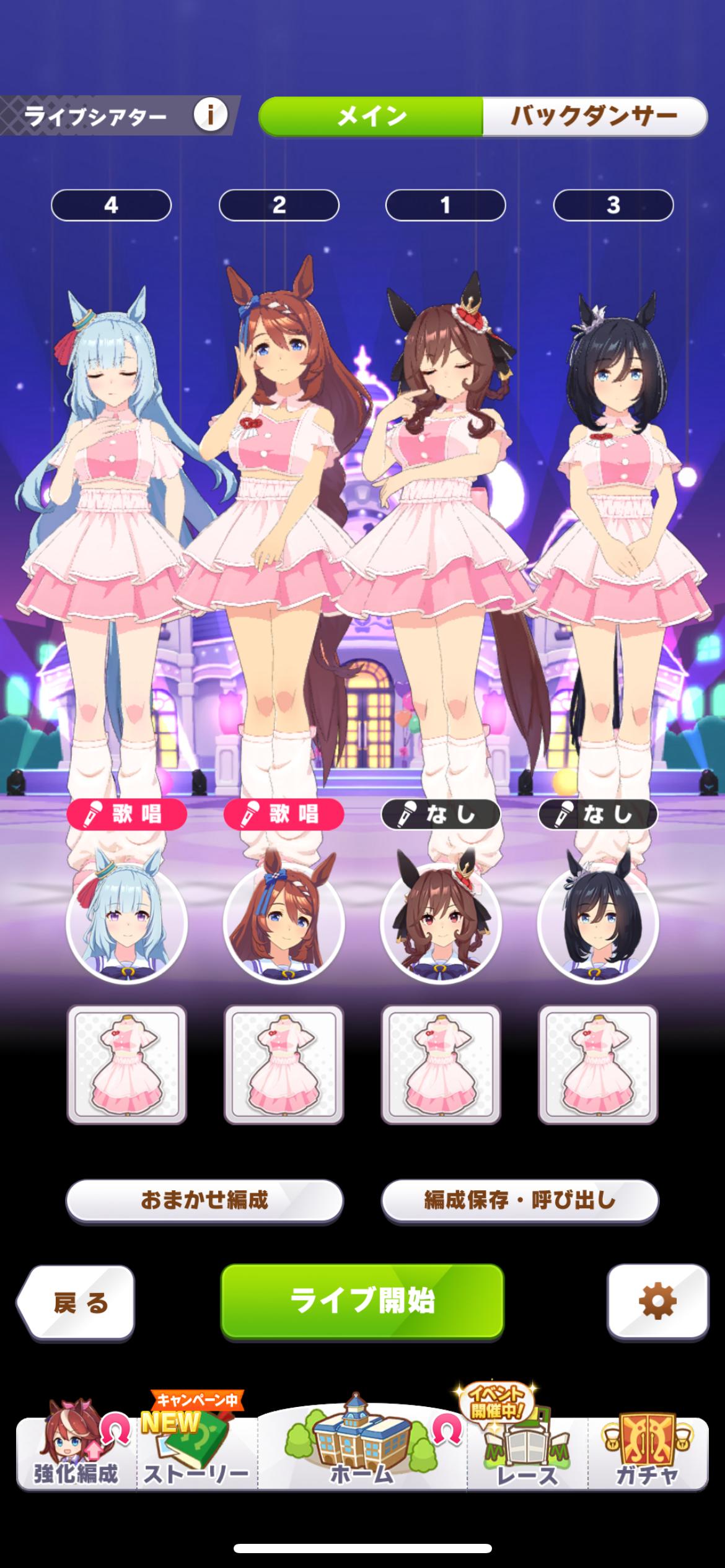Open the gear settings button

(657, 1302)
